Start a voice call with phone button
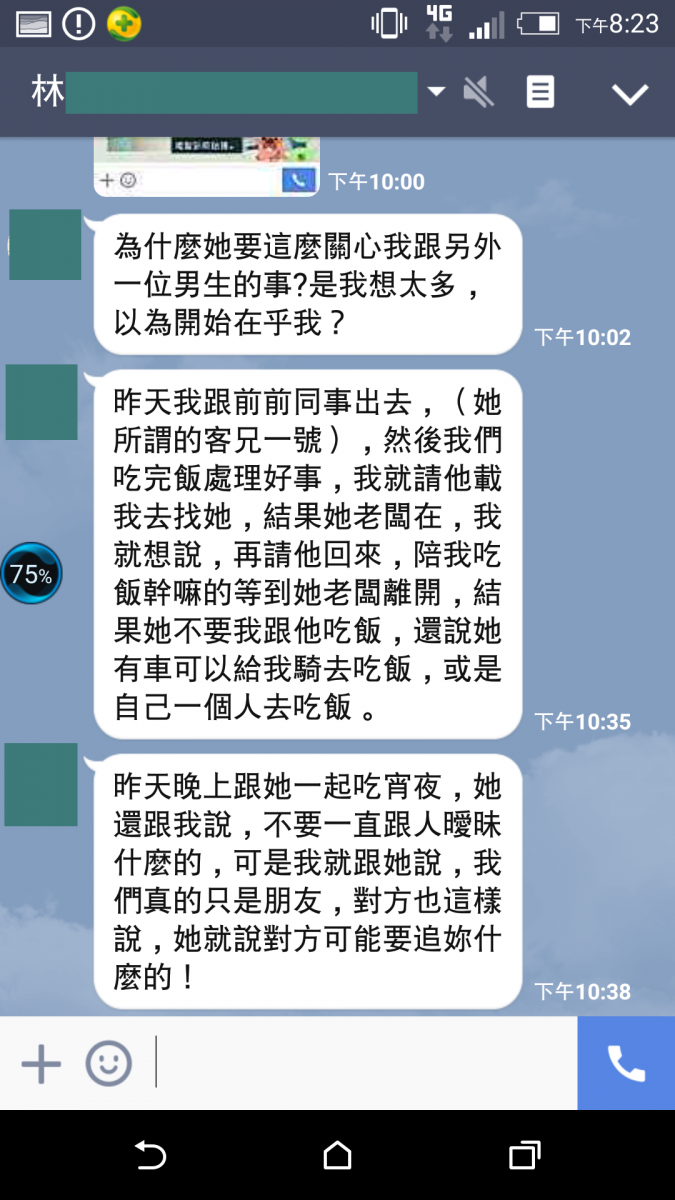The height and width of the screenshot is (1200, 675). pos(626,1063)
